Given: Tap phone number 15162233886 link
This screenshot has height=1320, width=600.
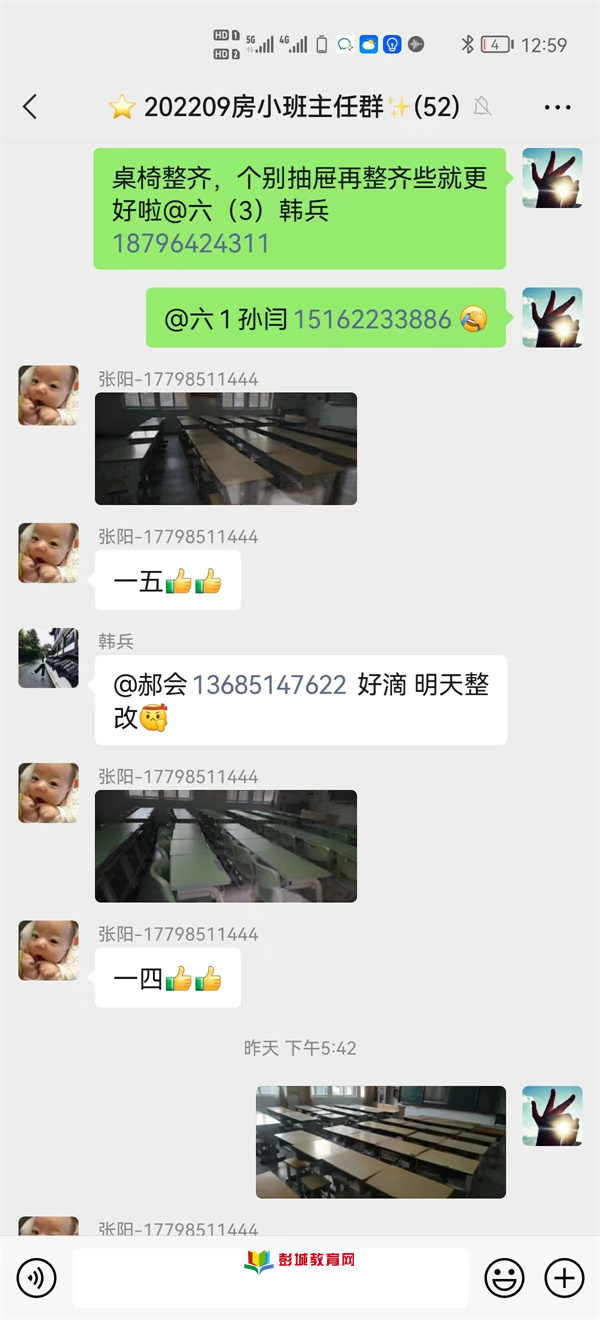Looking at the screenshot, I should pyautogui.click(x=372, y=319).
